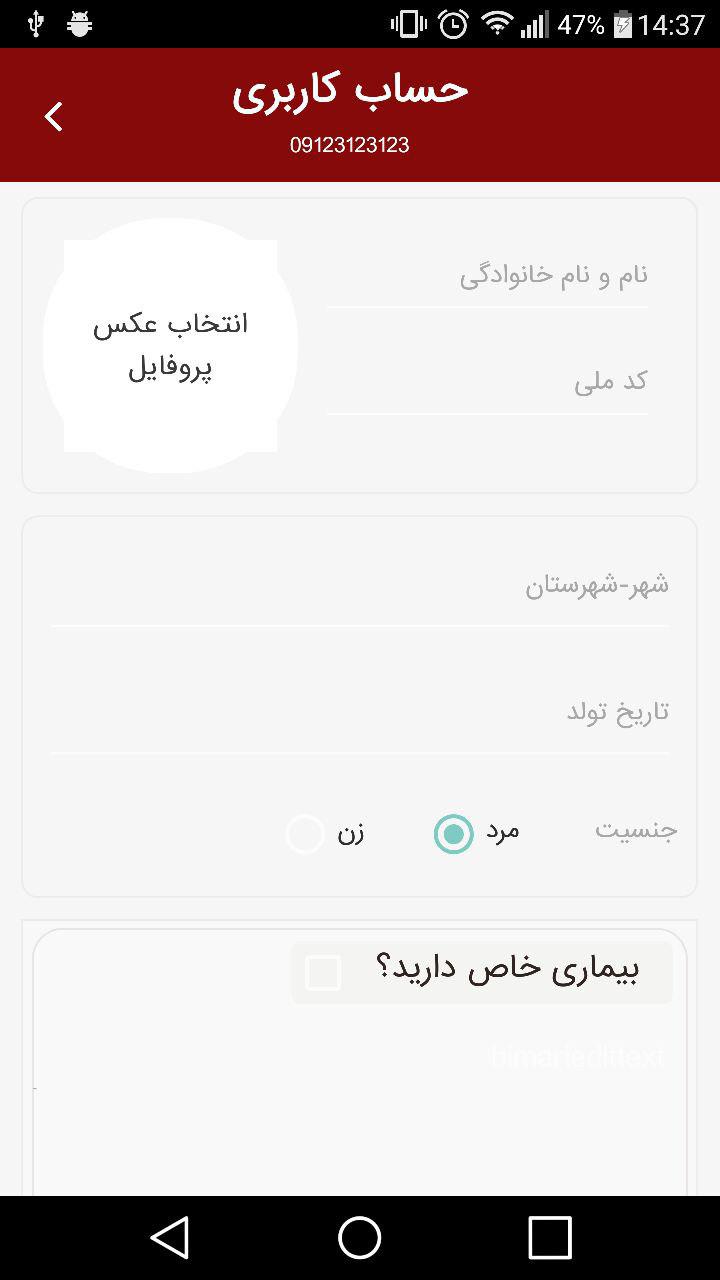Tap the system home button
720x1280 pixels.
[360, 1238]
